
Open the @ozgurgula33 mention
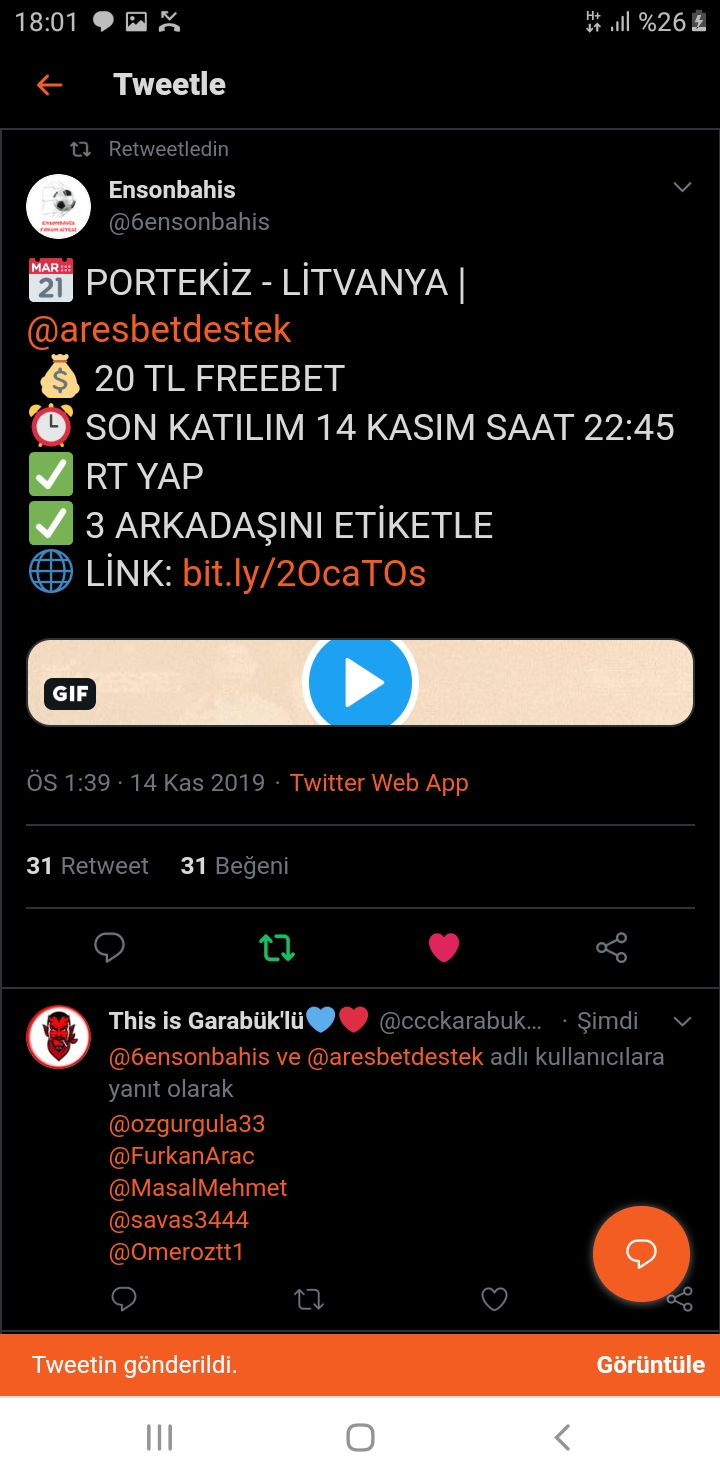[187, 1124]
